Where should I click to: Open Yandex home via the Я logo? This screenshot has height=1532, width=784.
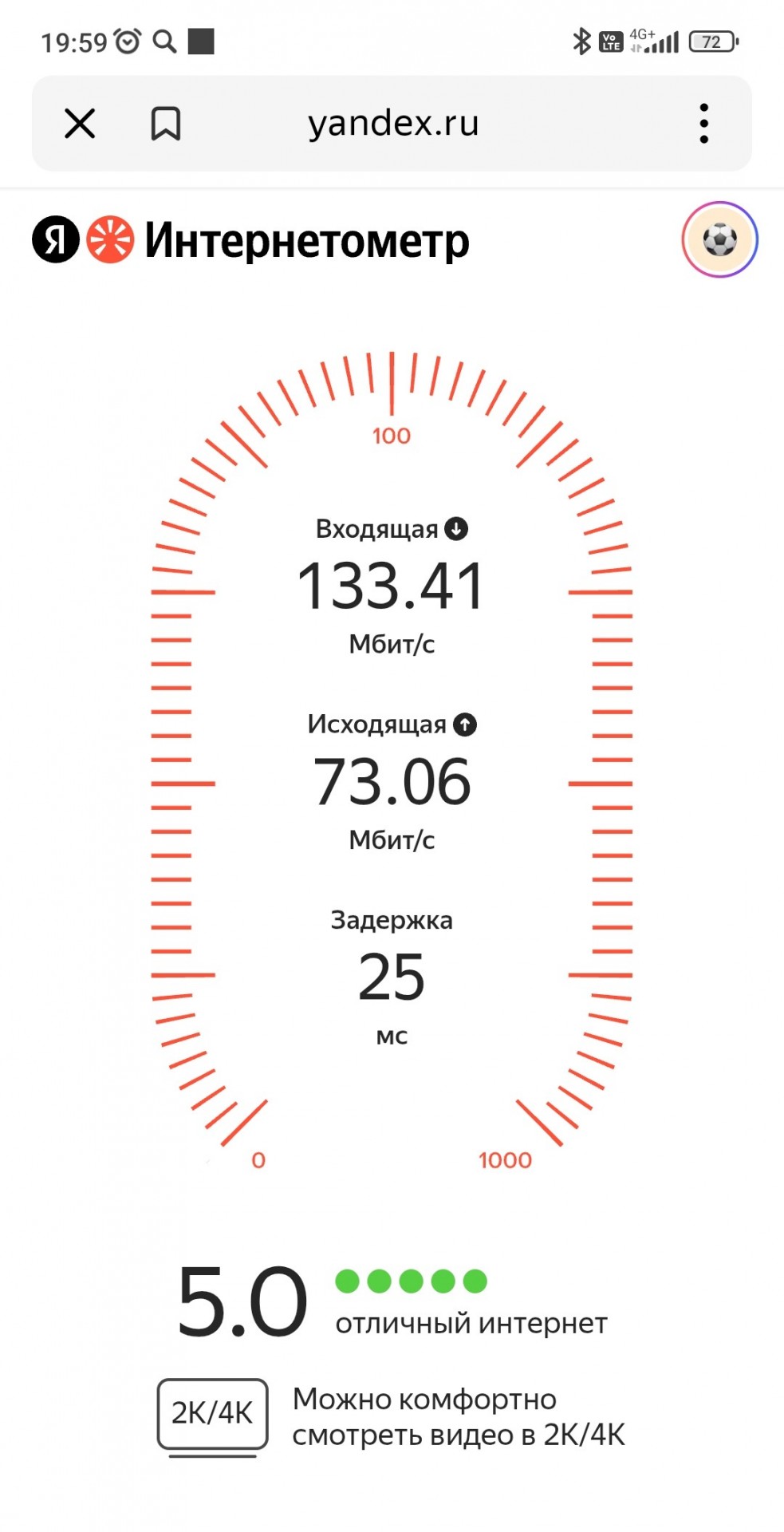pyautogui.click(x=56, y=239)
